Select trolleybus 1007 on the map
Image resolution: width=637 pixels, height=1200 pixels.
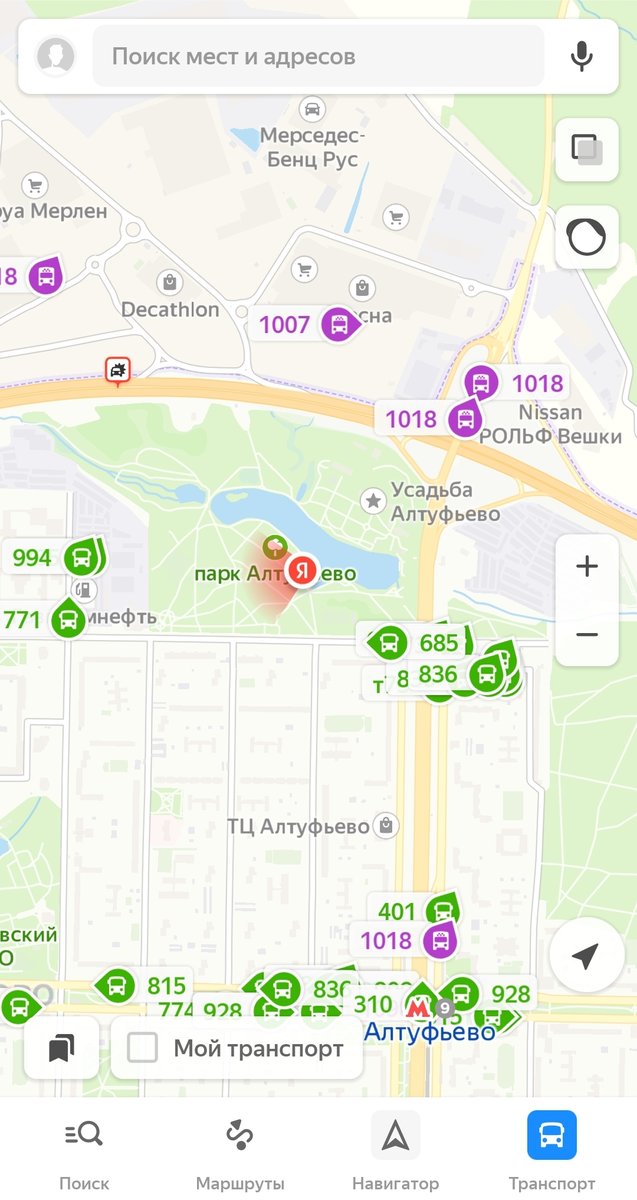click(x=305, y=324)
